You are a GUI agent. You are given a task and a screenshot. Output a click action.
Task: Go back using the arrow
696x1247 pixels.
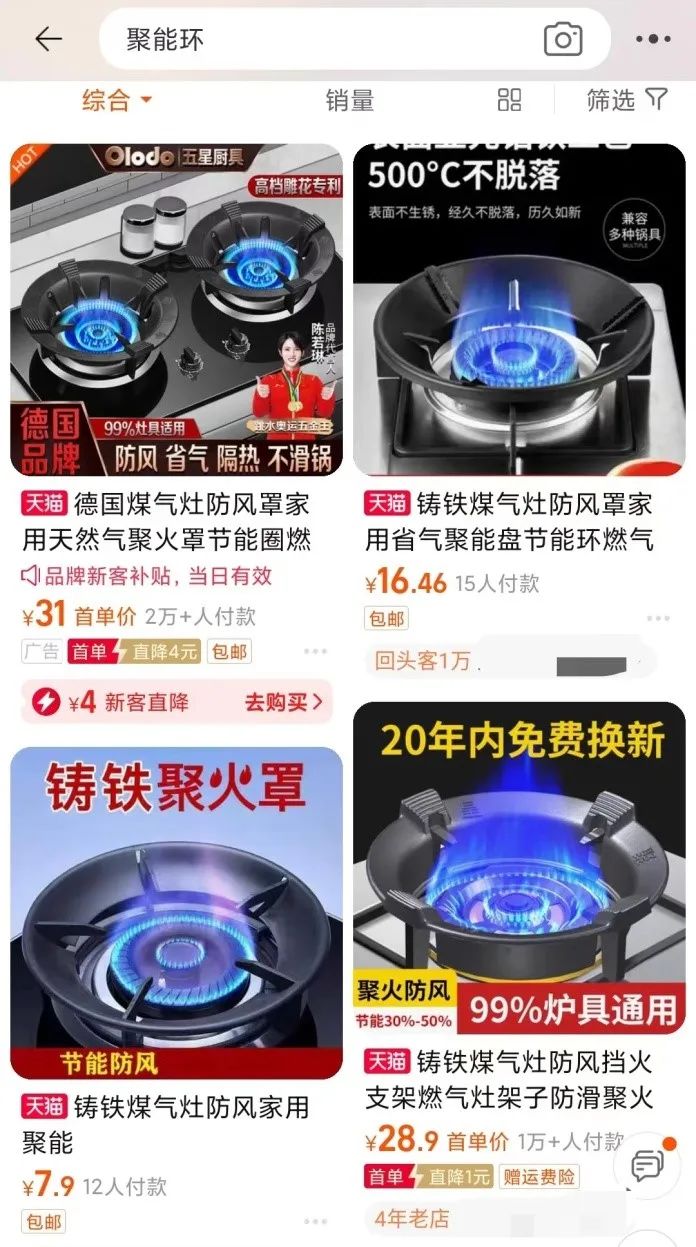click(48, 39)
